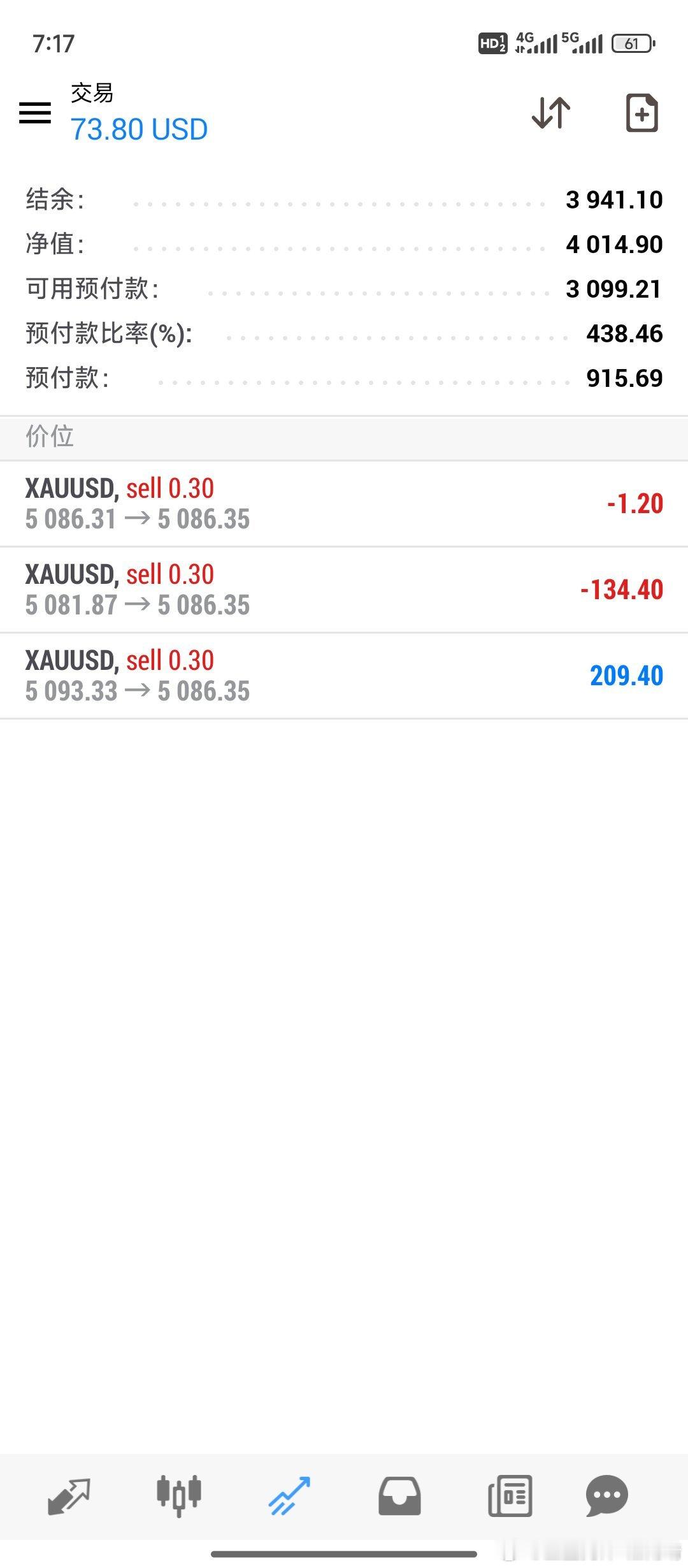688x1568 pixels.
Task: Open the XAUUSD sell position opened at 5 081.87
Action: click(x=344, y=590)
